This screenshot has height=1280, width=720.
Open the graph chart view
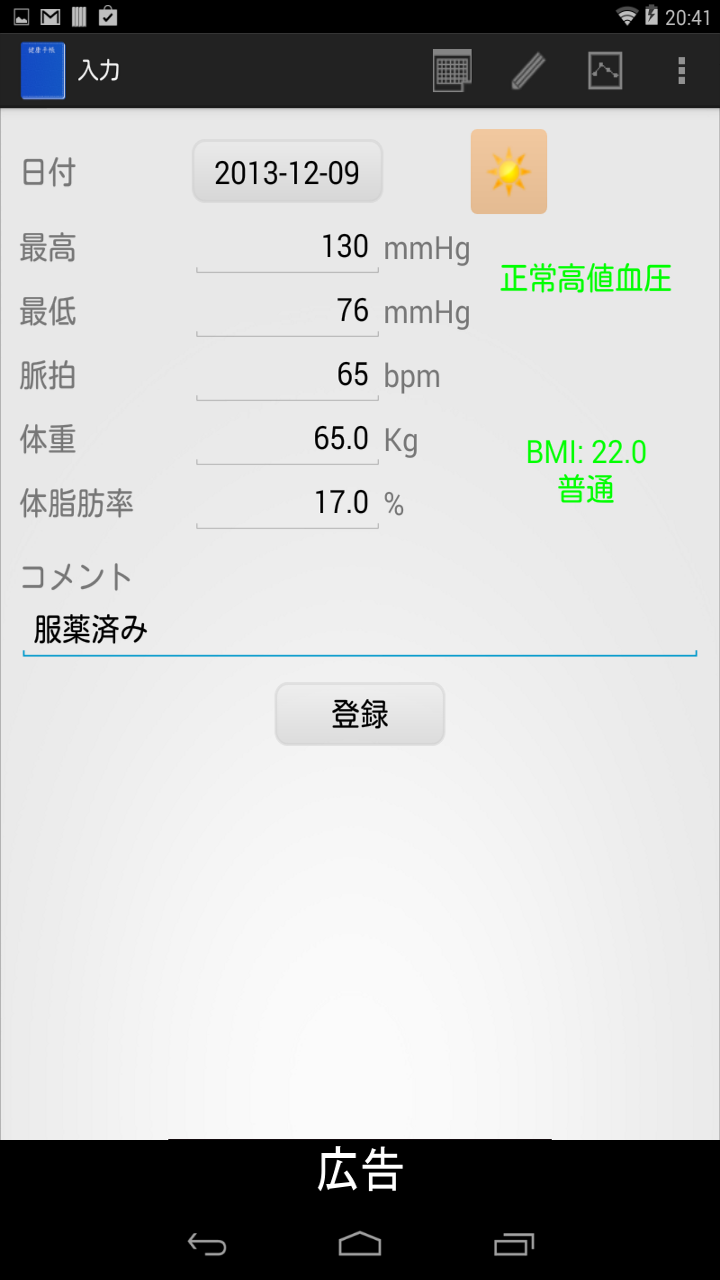click(605, 71)
